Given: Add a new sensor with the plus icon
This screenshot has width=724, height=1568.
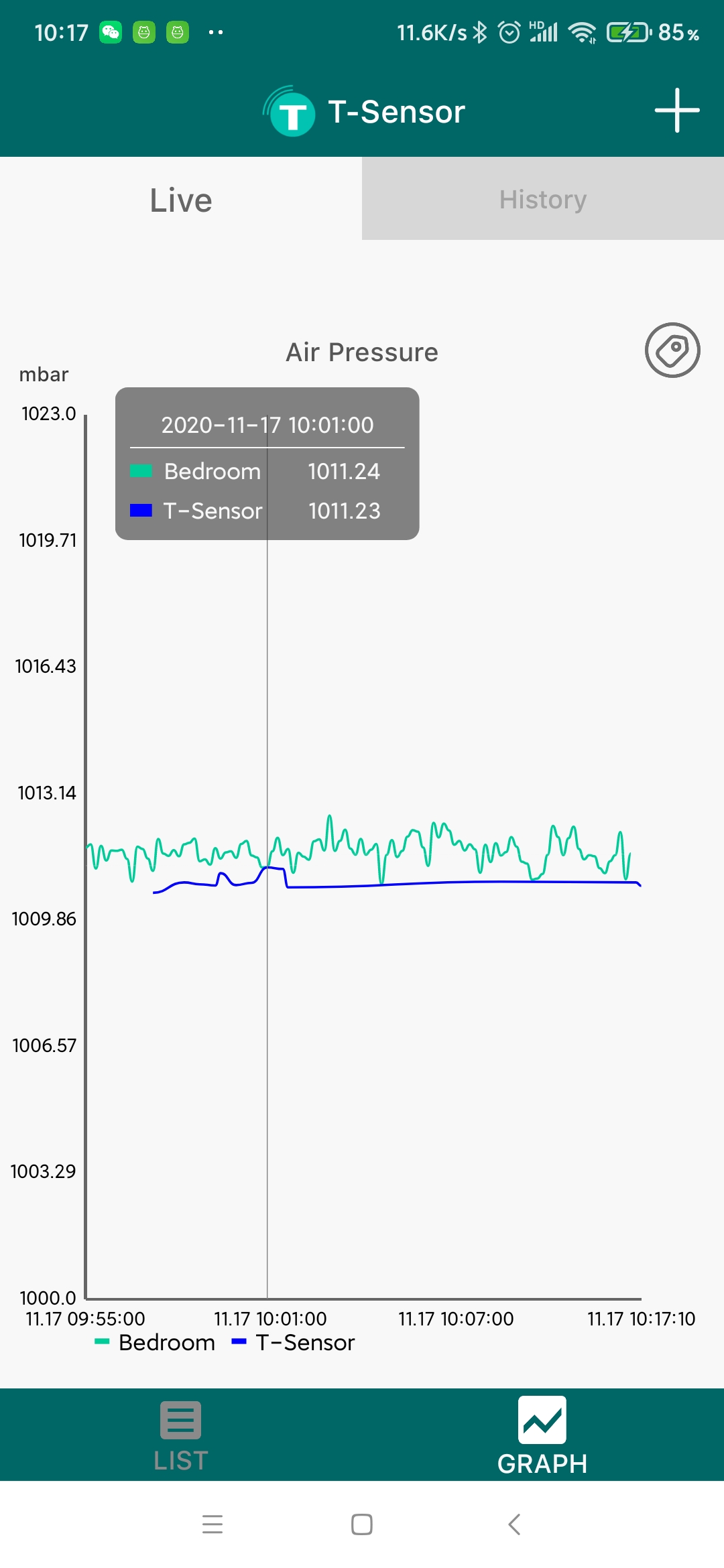Looking at the screenshot, I should [x=676, y=111].
